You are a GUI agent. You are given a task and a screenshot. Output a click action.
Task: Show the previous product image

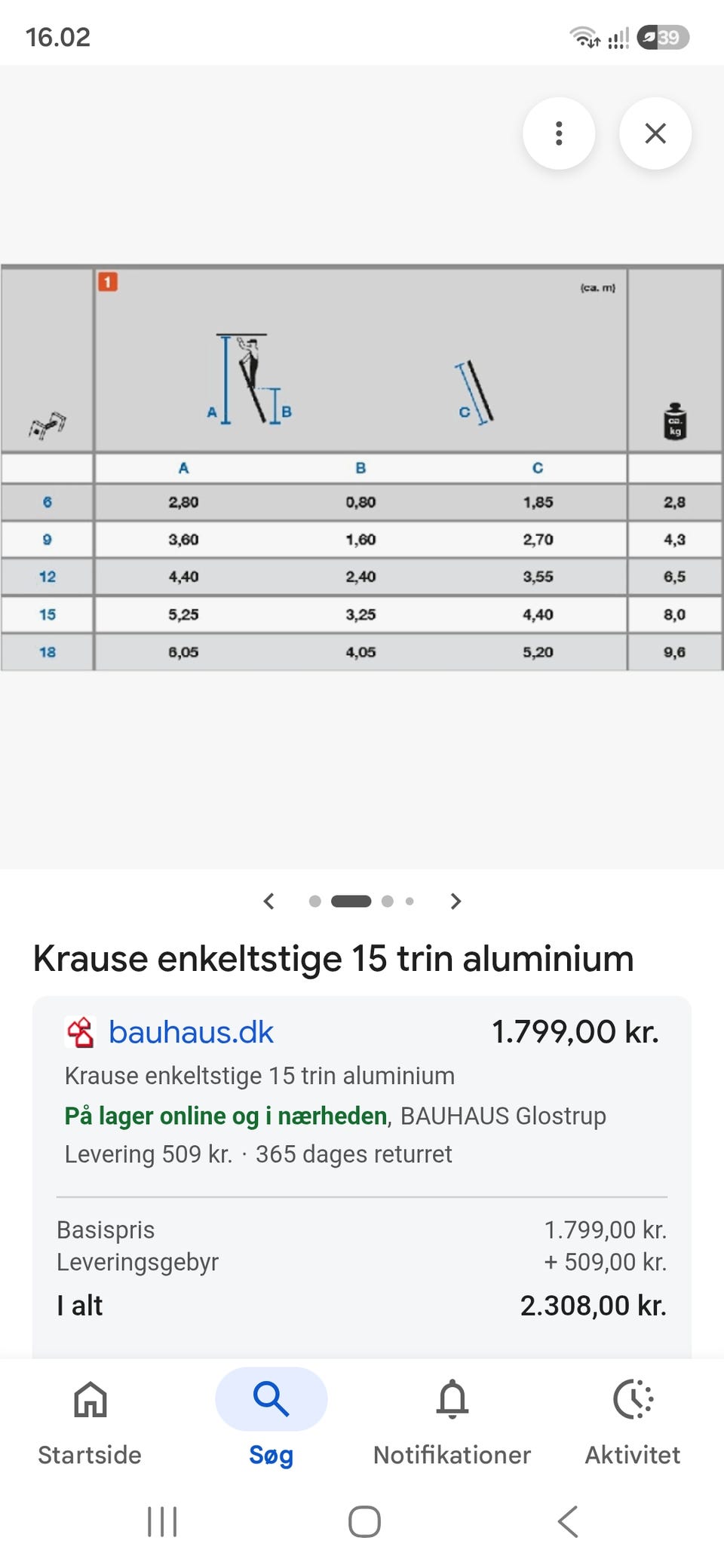pyautogui.click(x=268, y=901)
